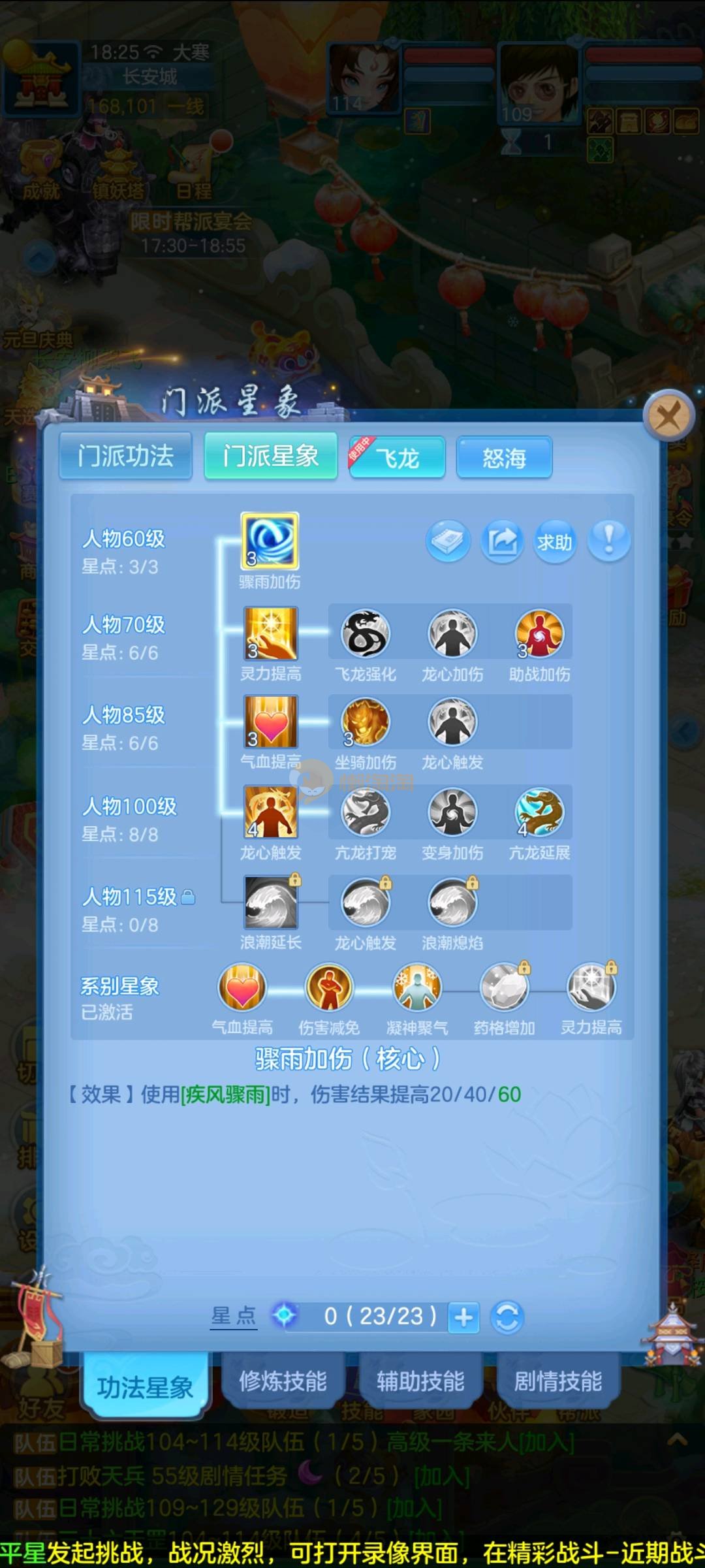Open the exclamation info icon

(x=608, y=540)
